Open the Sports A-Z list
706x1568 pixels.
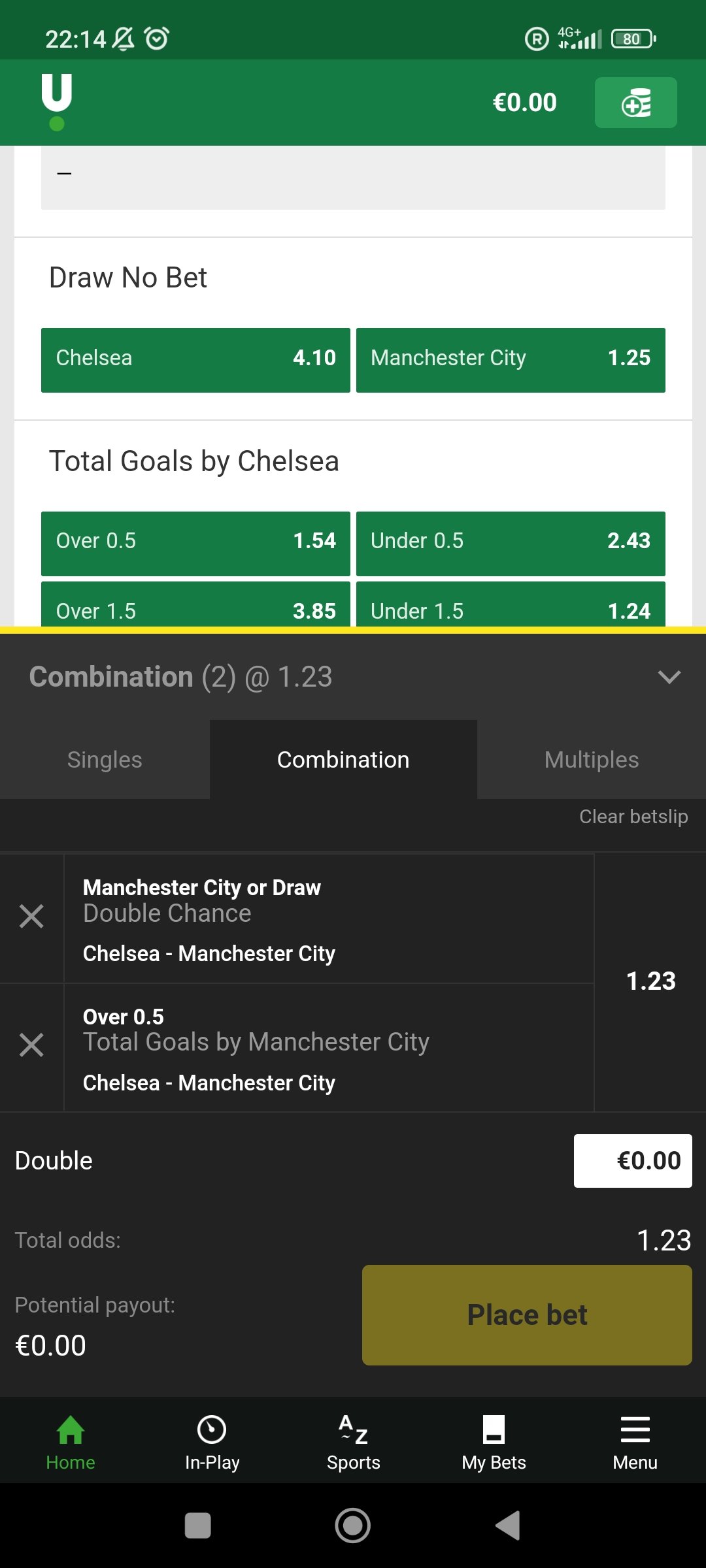point(353,1443)
